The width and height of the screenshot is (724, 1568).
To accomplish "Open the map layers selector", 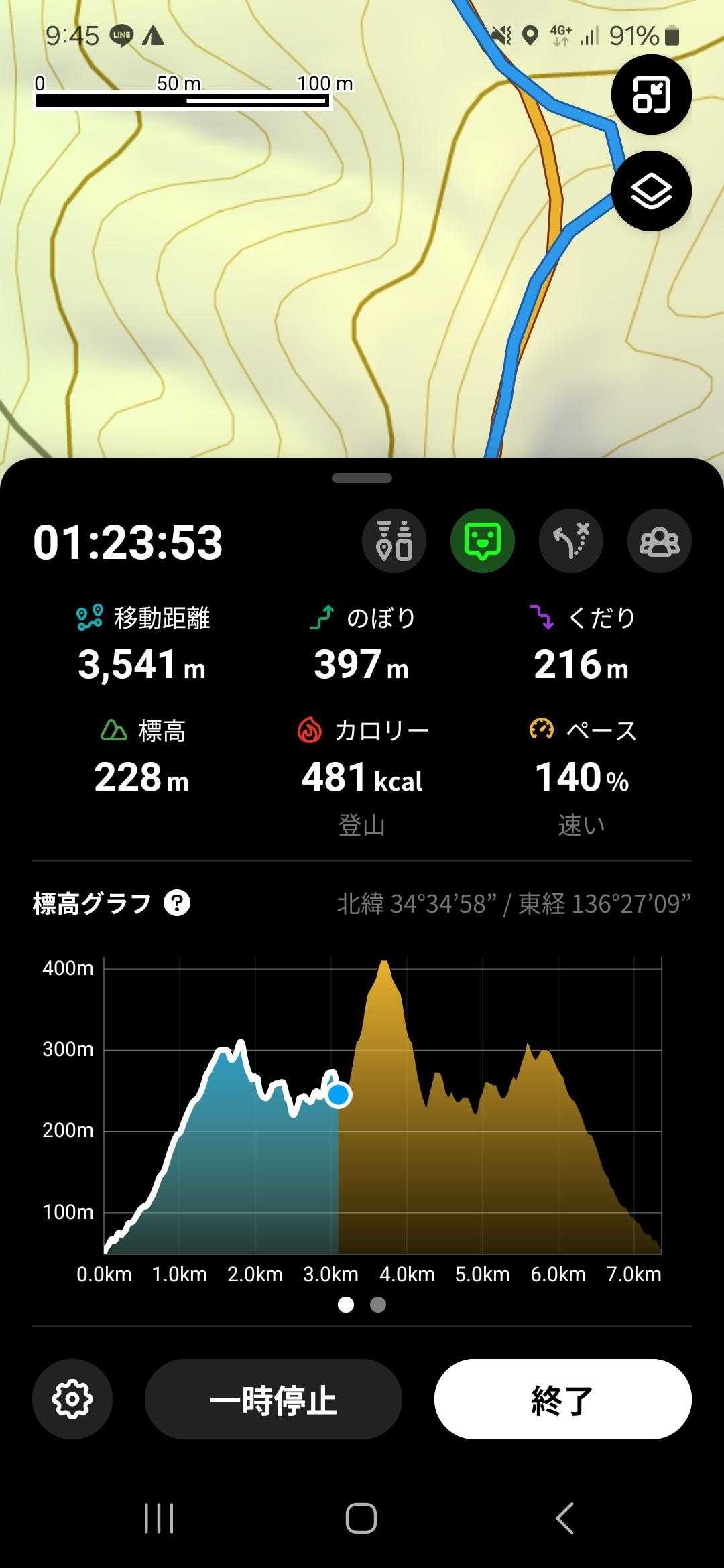I will tap(651, 192).
